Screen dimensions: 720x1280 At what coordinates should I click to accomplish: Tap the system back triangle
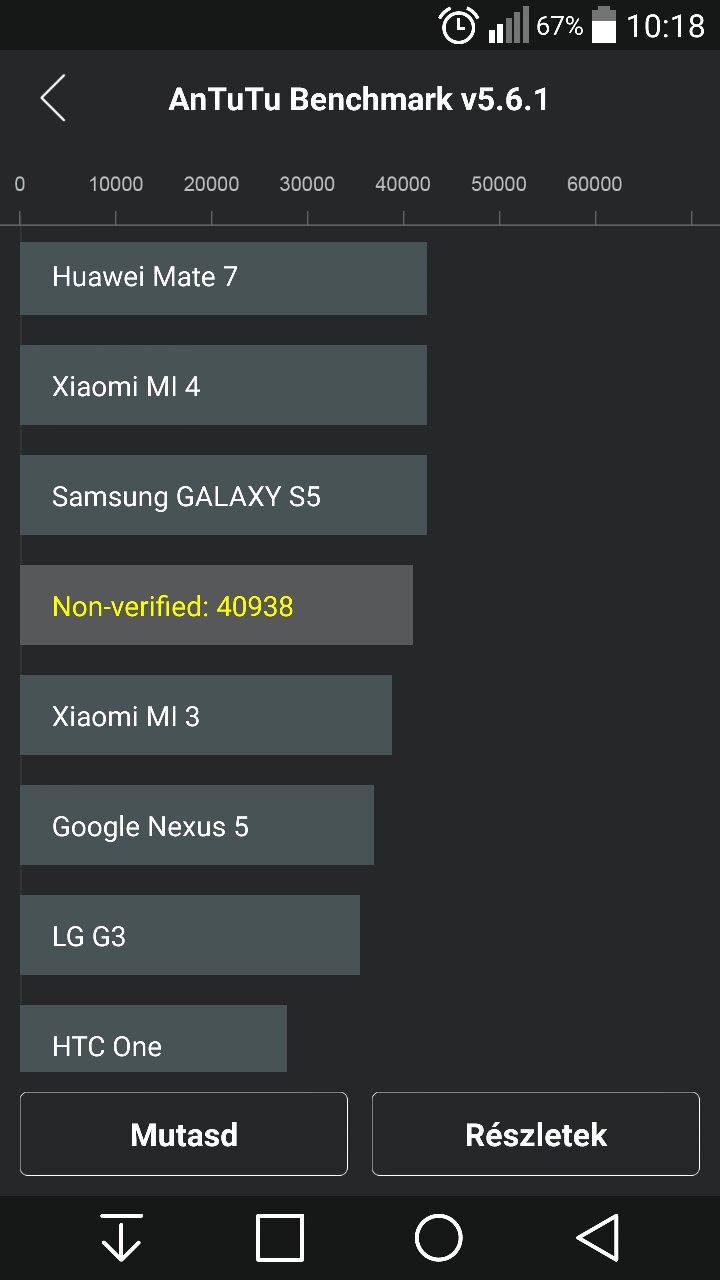pos(598,1238)
